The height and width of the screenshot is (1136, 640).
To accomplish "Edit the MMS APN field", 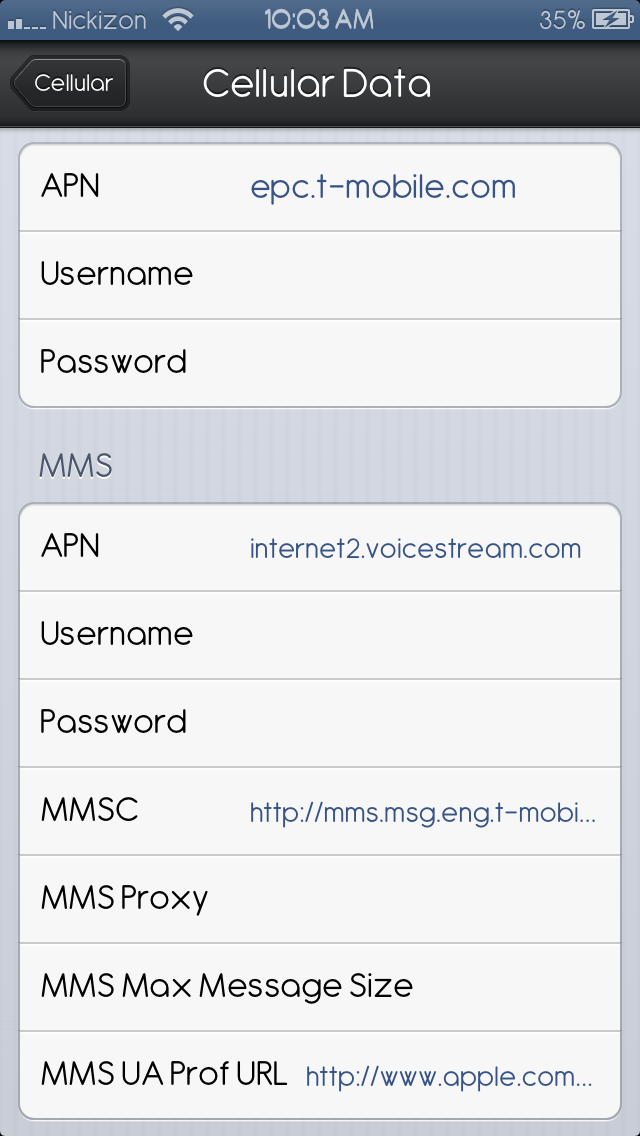I will click(320, 547).
